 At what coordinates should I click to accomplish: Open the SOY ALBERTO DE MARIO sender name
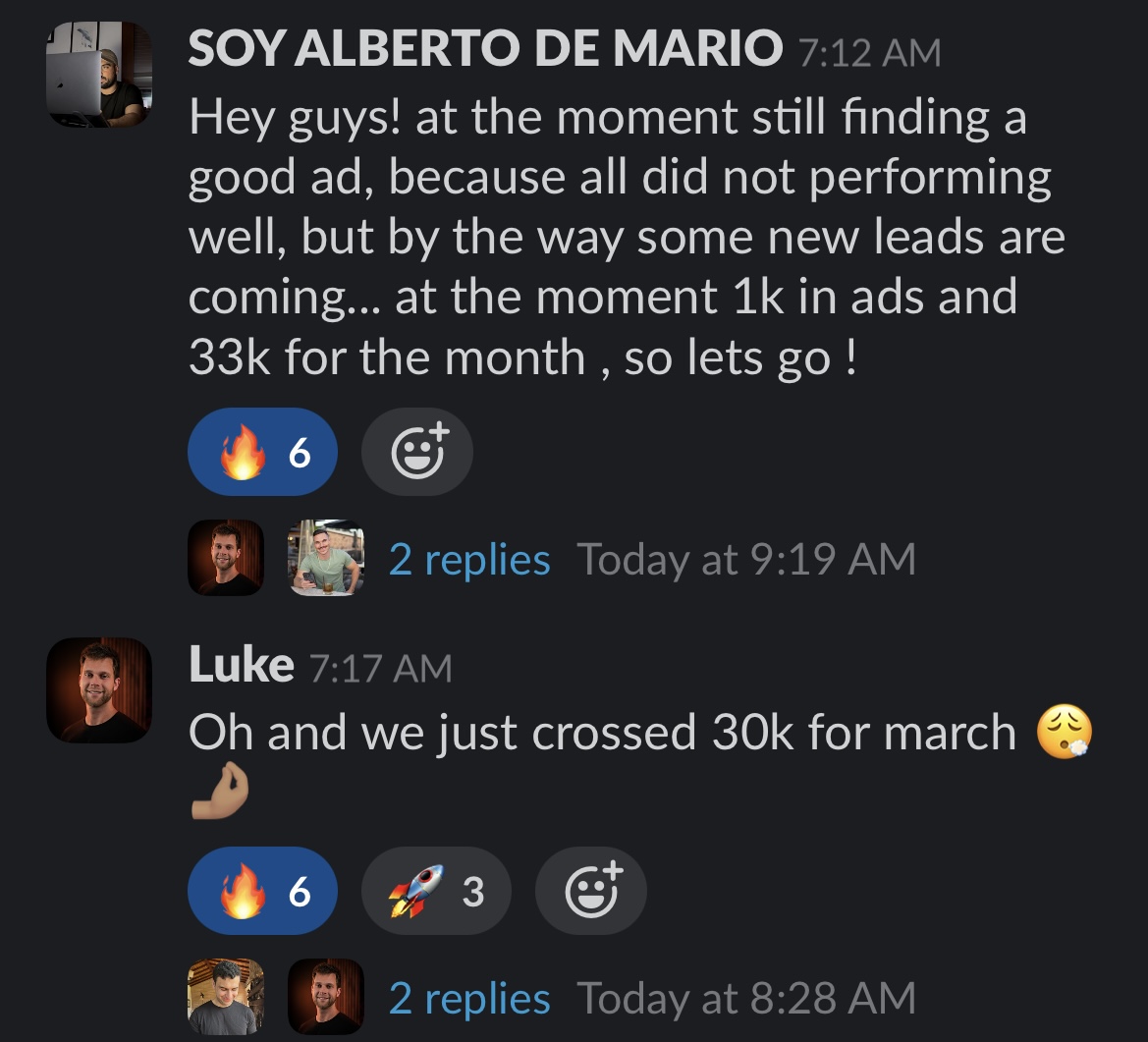[485, 49]
